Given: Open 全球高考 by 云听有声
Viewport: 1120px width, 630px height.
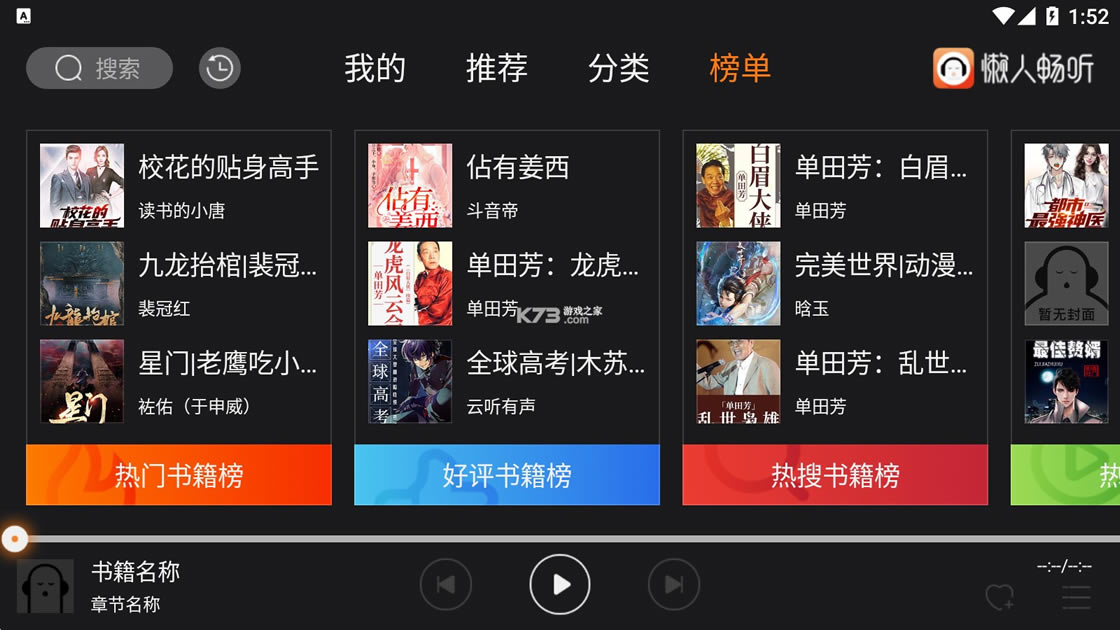Looking at the screenshot, I should pyautogui.click(x=507, y=381).
